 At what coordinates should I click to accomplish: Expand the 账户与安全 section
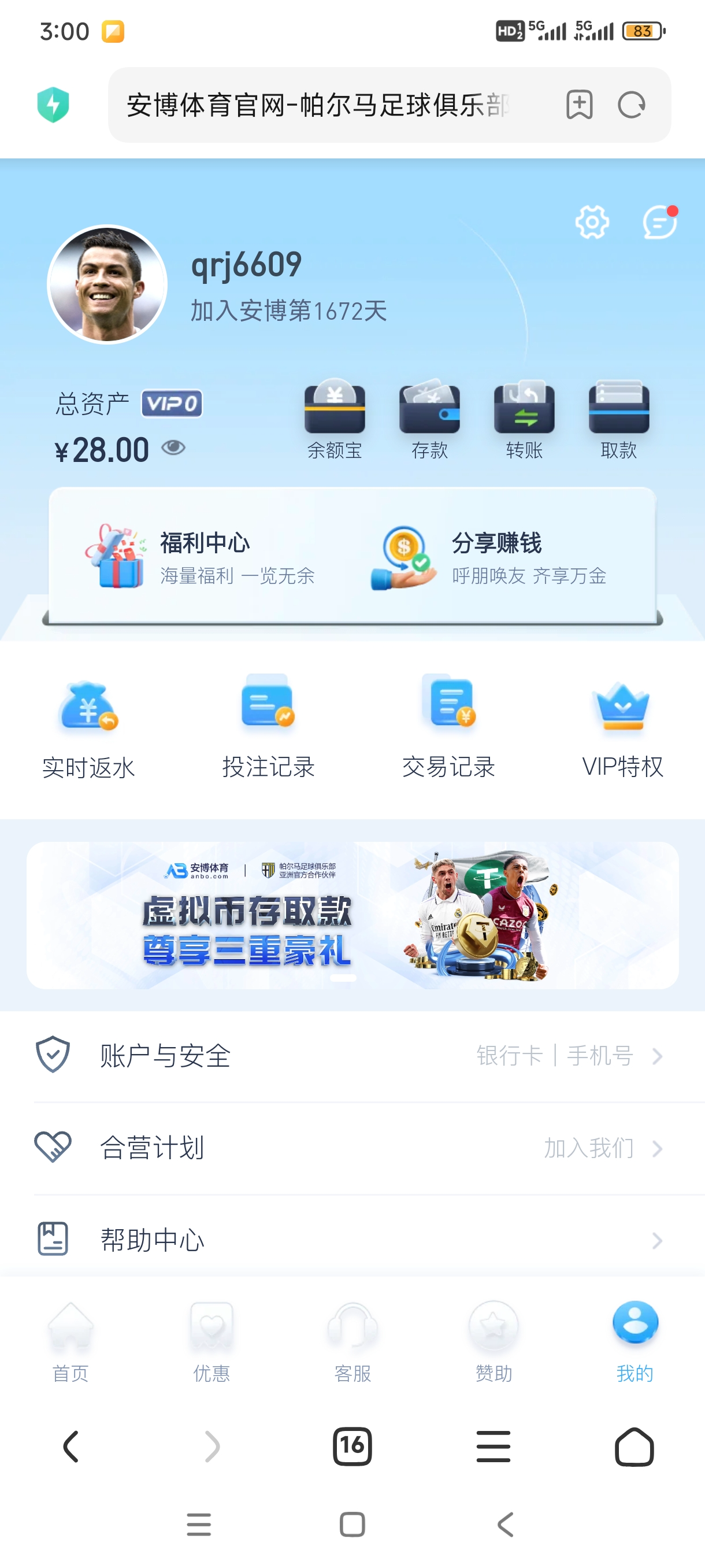[352, 1057]
